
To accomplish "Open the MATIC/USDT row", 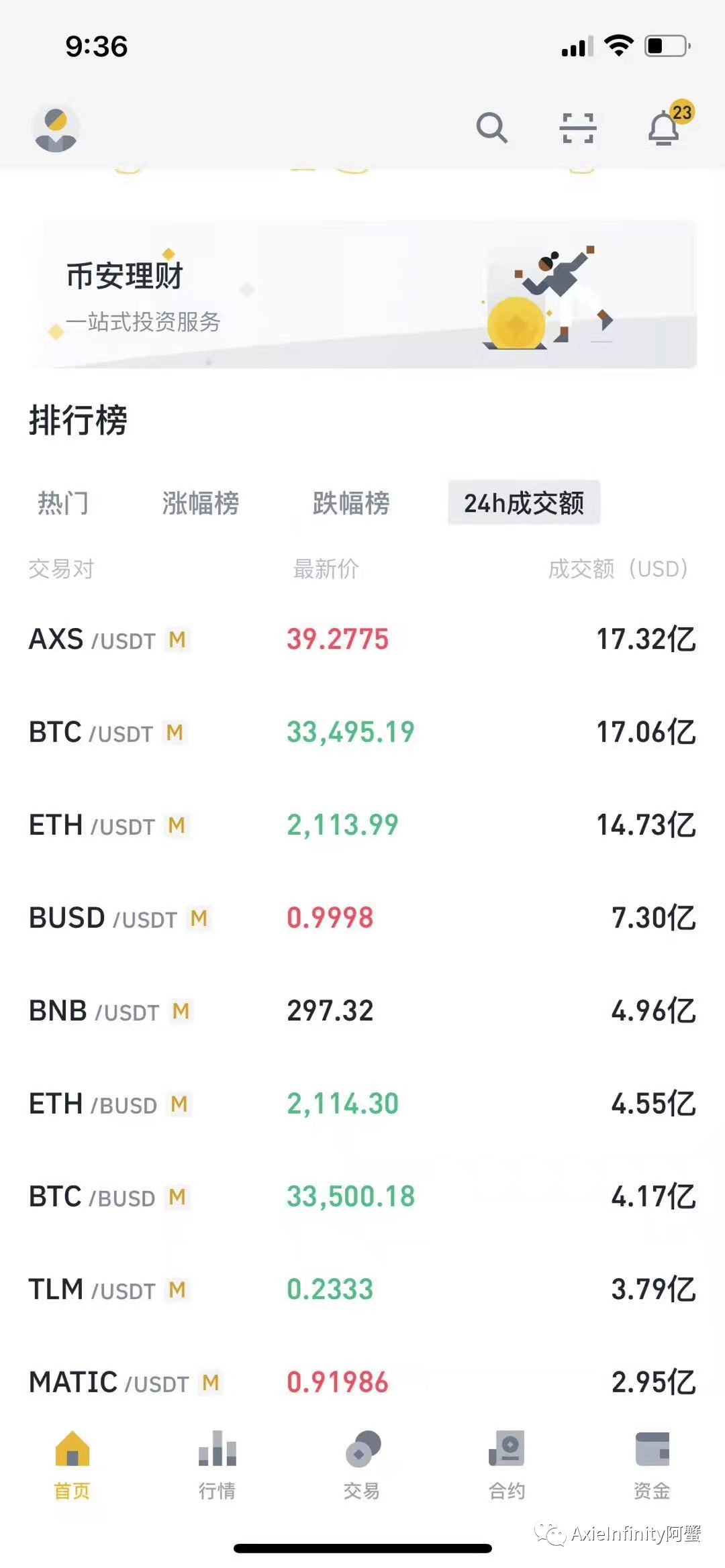I will click(362, 1382).
